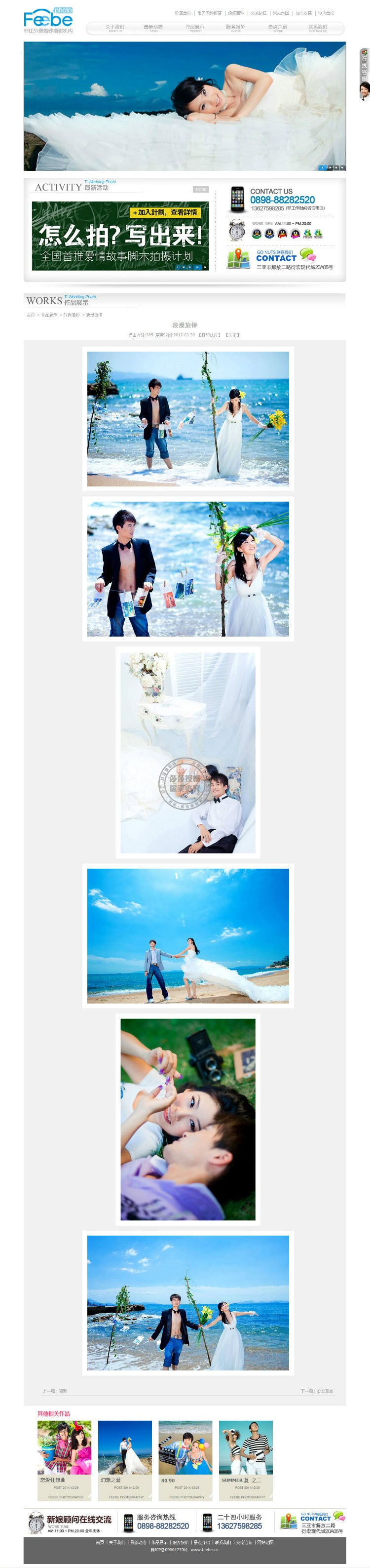This screenshot has height=1568, width=370.
Task: Go to 作品展示 in the breadcrumb
Action: [x=49, y=315]
